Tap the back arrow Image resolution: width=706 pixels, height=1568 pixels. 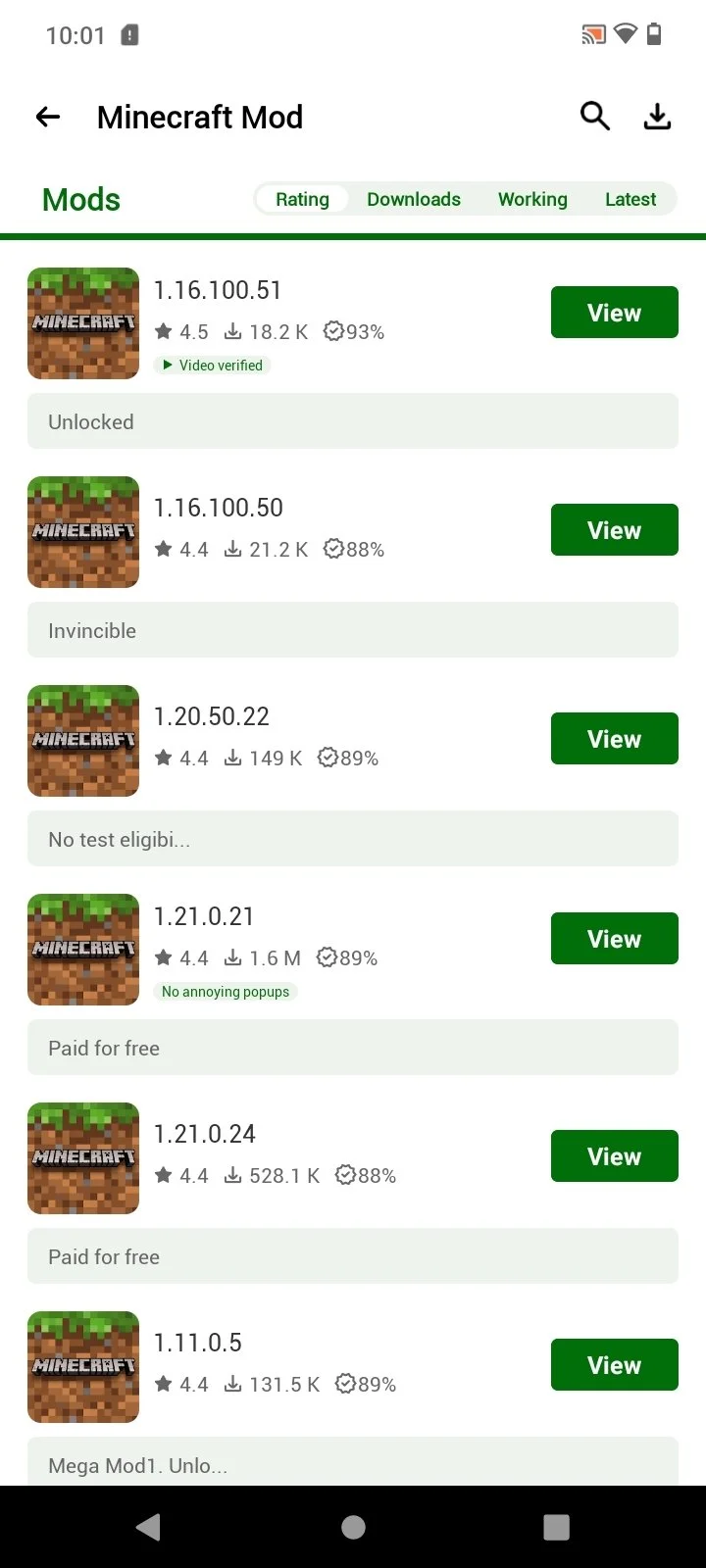47,117
